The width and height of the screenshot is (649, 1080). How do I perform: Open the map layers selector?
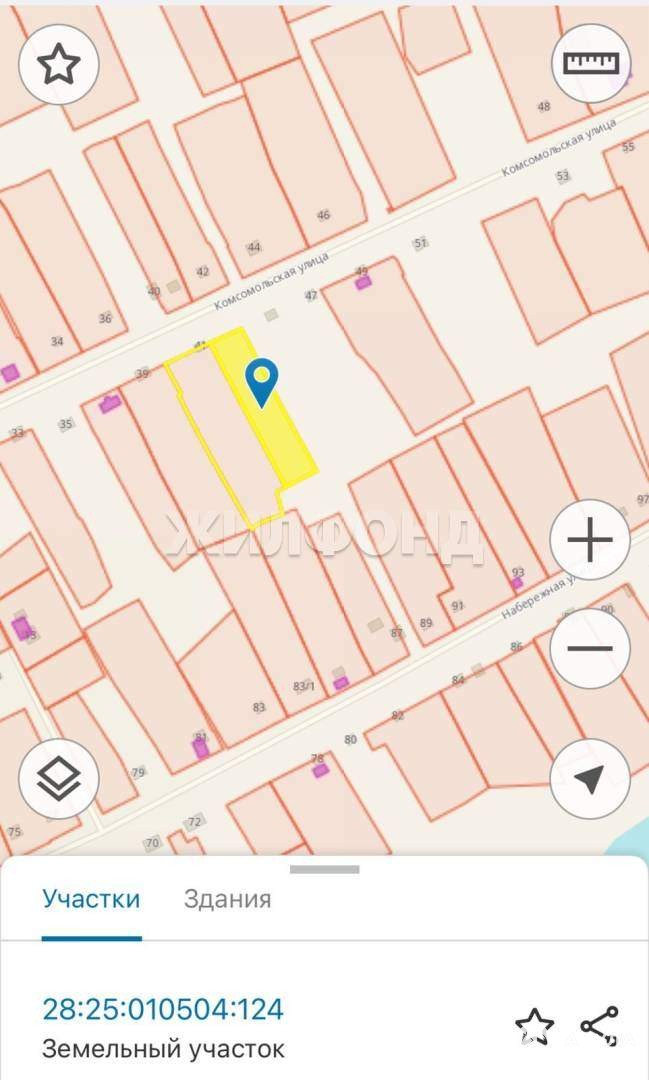coord(59,779)
